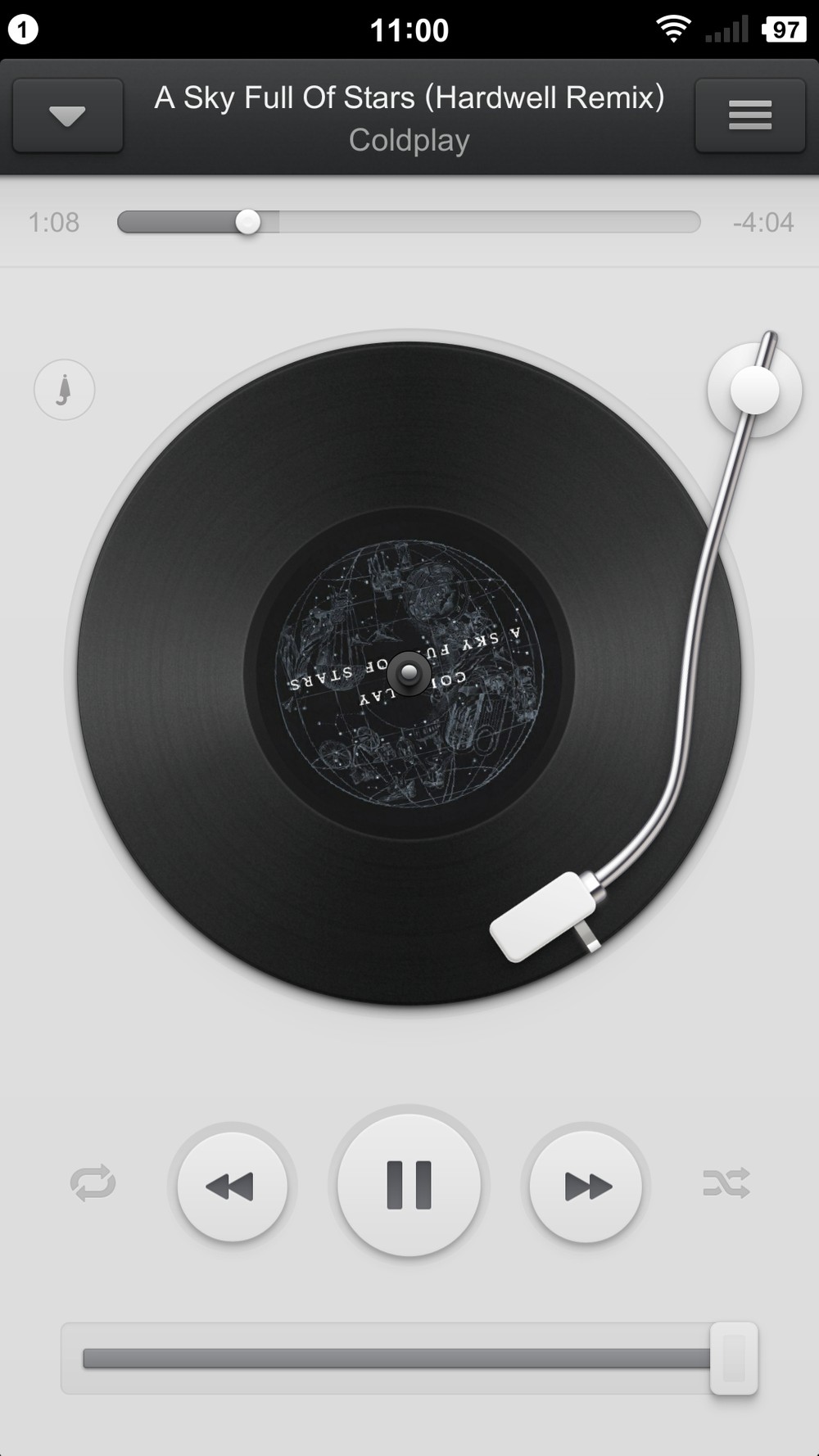Viewport: 819px width, 1456px height.
Task: Pause the current song
Action: coord(409,1185)
